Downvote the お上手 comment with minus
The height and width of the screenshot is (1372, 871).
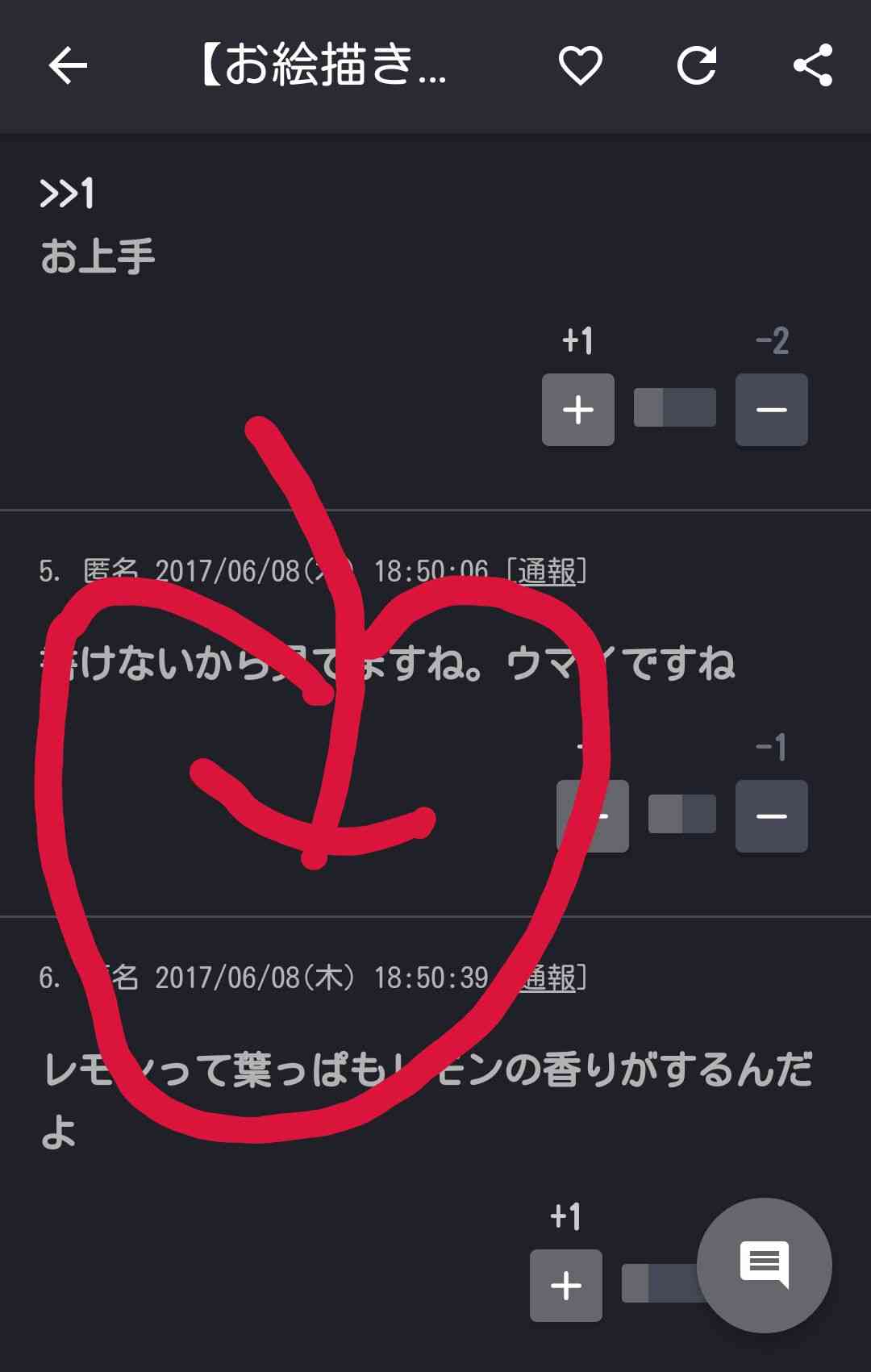(772, 410)
